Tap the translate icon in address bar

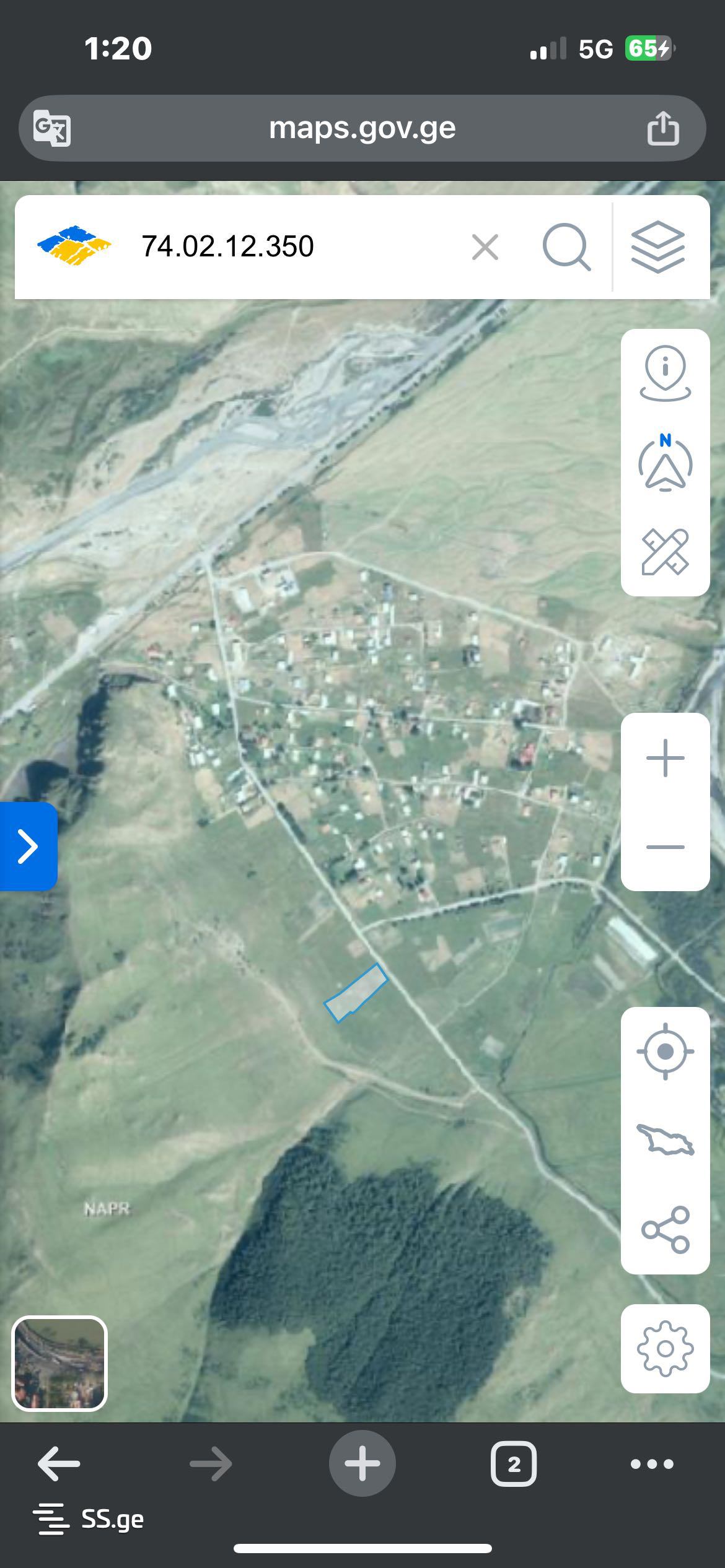pos(51,128)
